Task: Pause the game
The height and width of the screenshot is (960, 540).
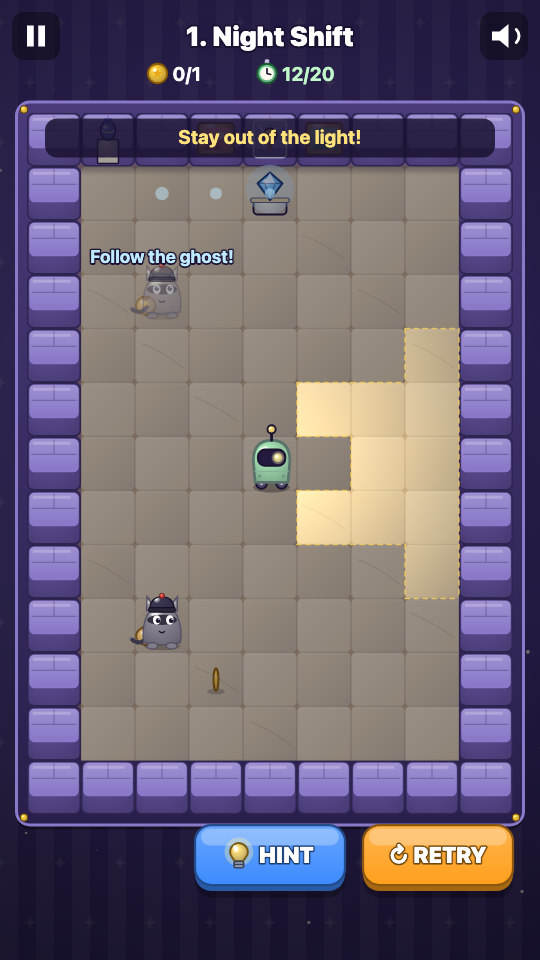Action: pyautogui.click(x=36, y=36)
